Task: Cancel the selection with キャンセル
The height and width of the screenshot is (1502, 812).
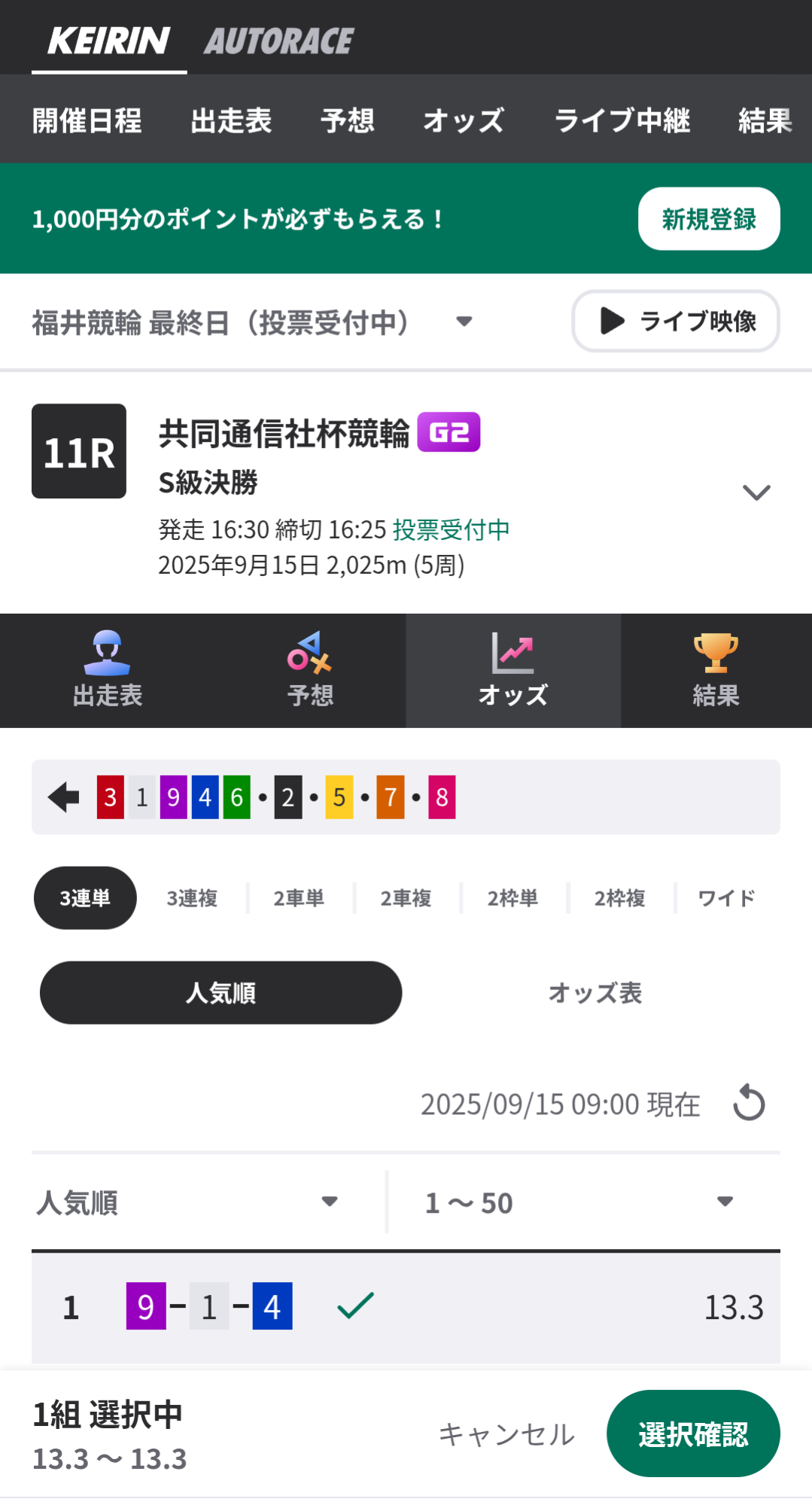Action: 506,1434
